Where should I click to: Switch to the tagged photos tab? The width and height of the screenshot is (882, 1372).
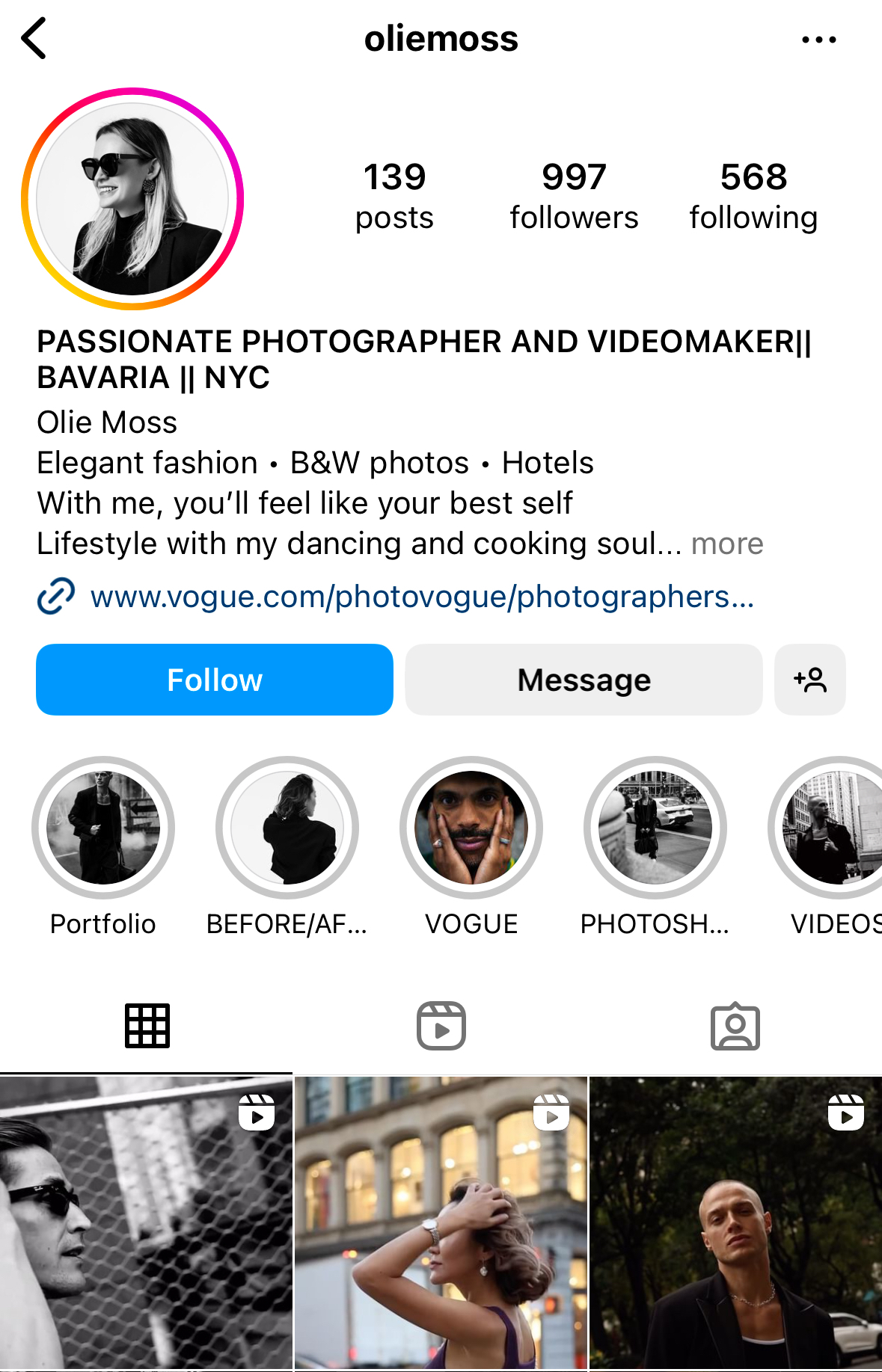(x=735, y=1026)
